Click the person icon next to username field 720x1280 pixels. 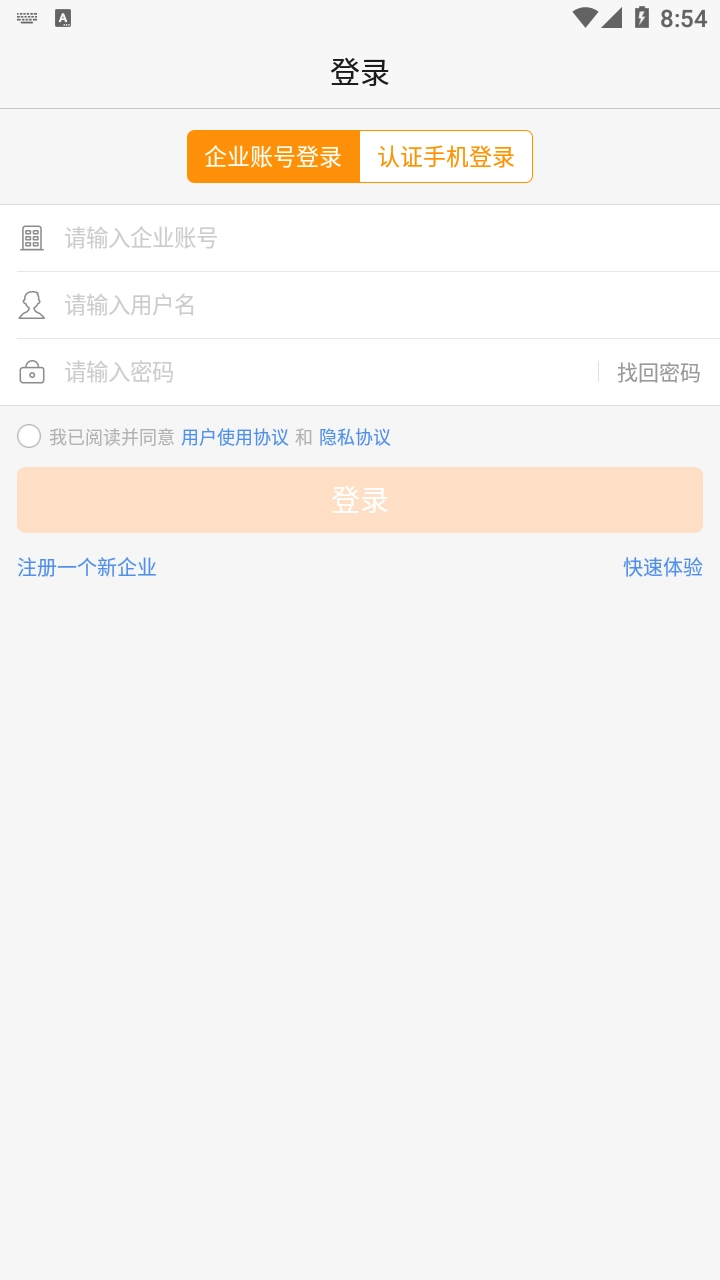tap(32, 305)
